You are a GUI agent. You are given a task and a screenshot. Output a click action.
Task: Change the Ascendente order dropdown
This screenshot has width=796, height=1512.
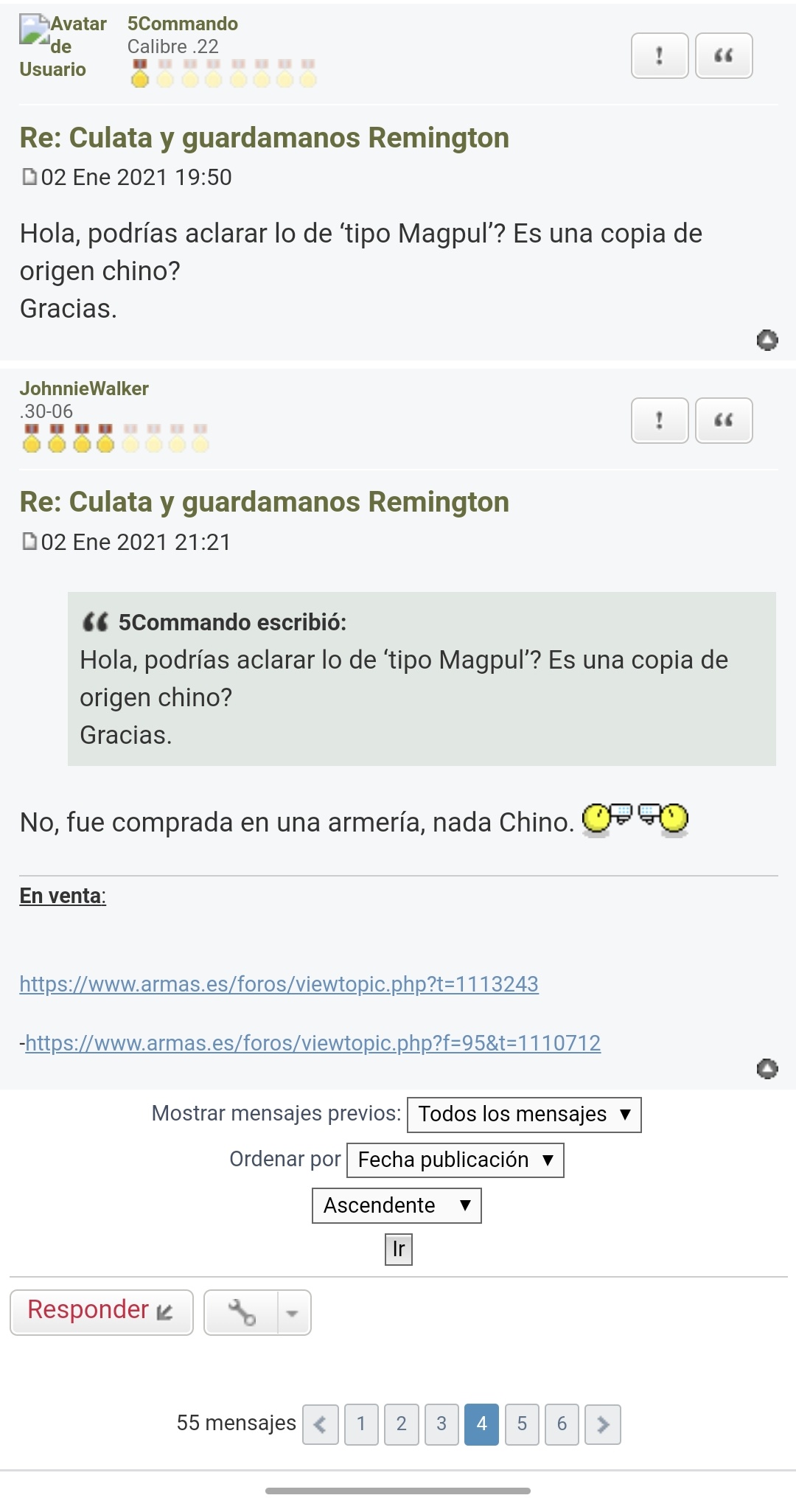pos(397,1205)
